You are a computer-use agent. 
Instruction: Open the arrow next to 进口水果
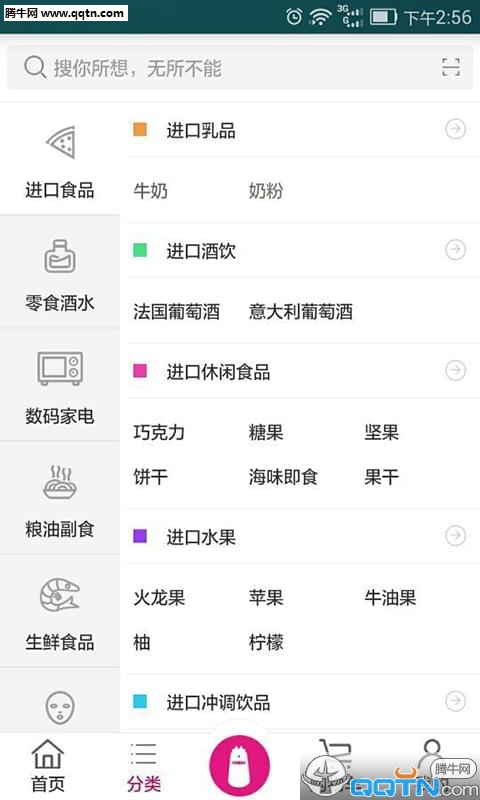[x=456, y=536]
